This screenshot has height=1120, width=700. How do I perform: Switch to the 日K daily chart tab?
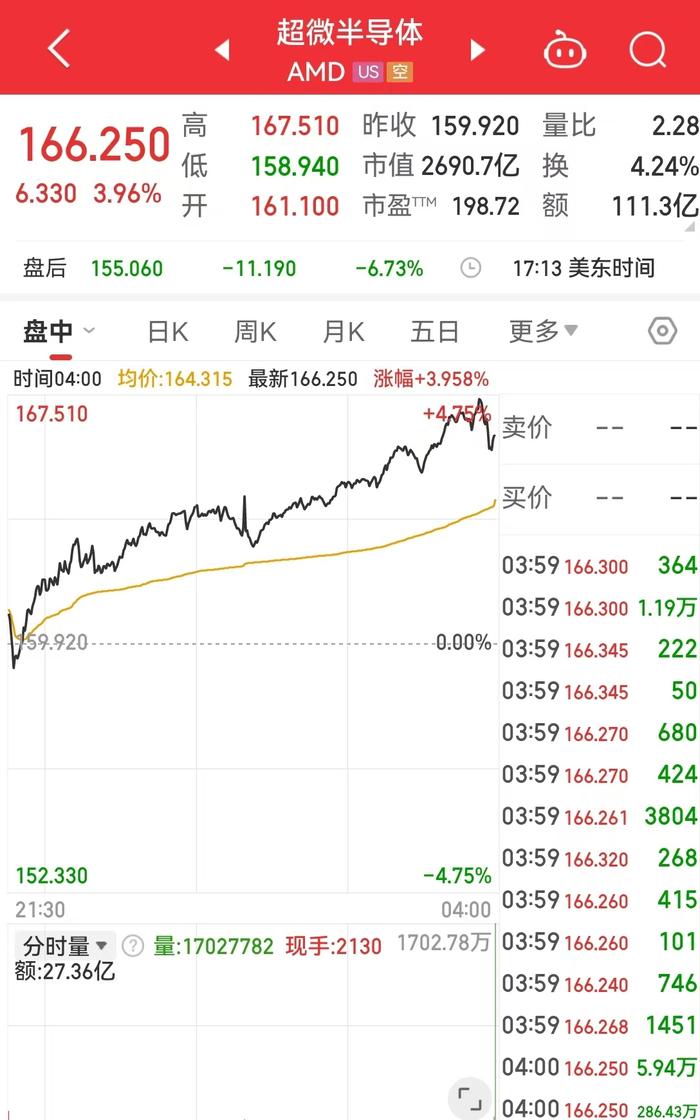coord(168,332)
